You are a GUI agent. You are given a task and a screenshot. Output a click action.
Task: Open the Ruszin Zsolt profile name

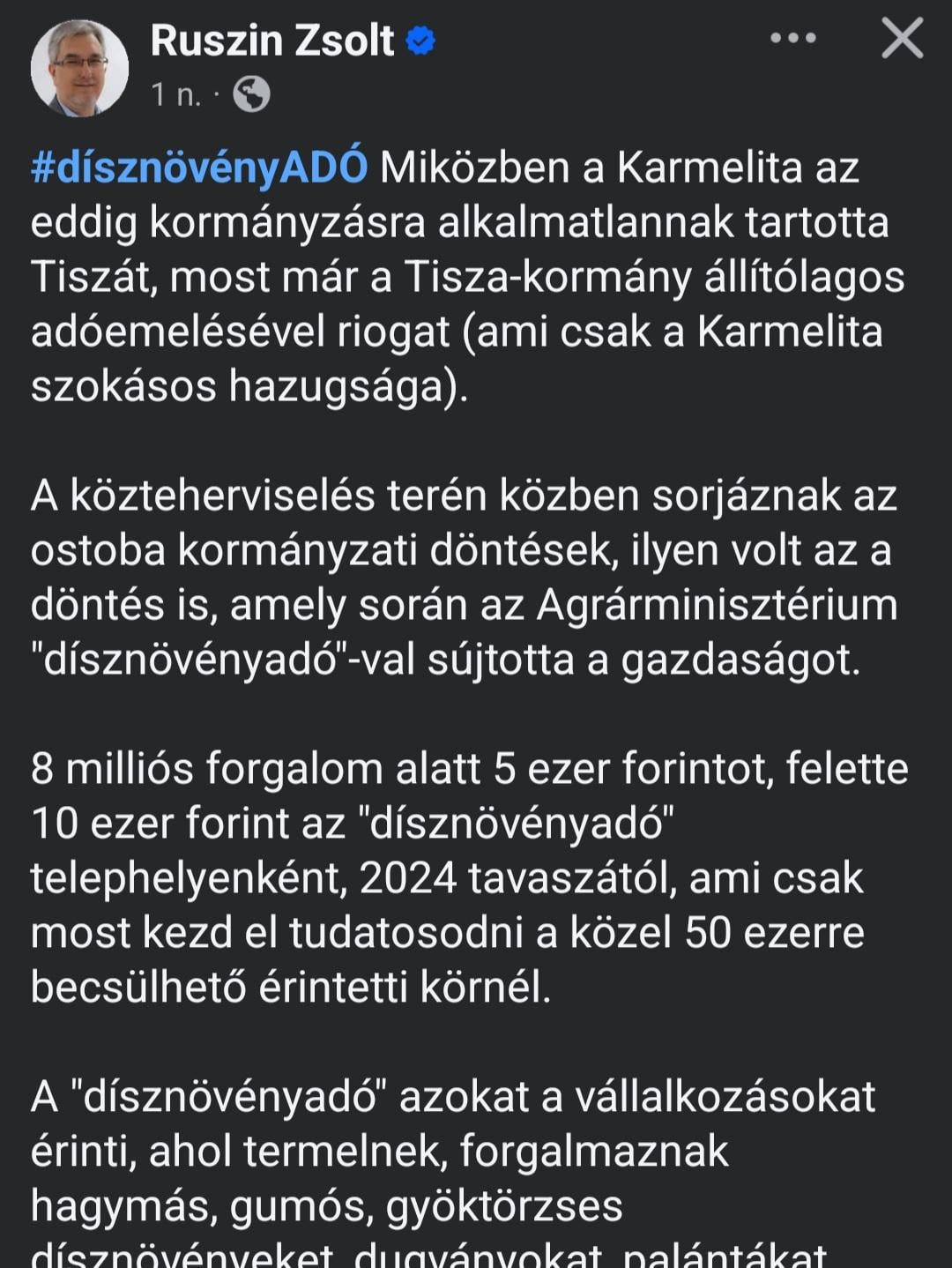(x=272, y=41)
